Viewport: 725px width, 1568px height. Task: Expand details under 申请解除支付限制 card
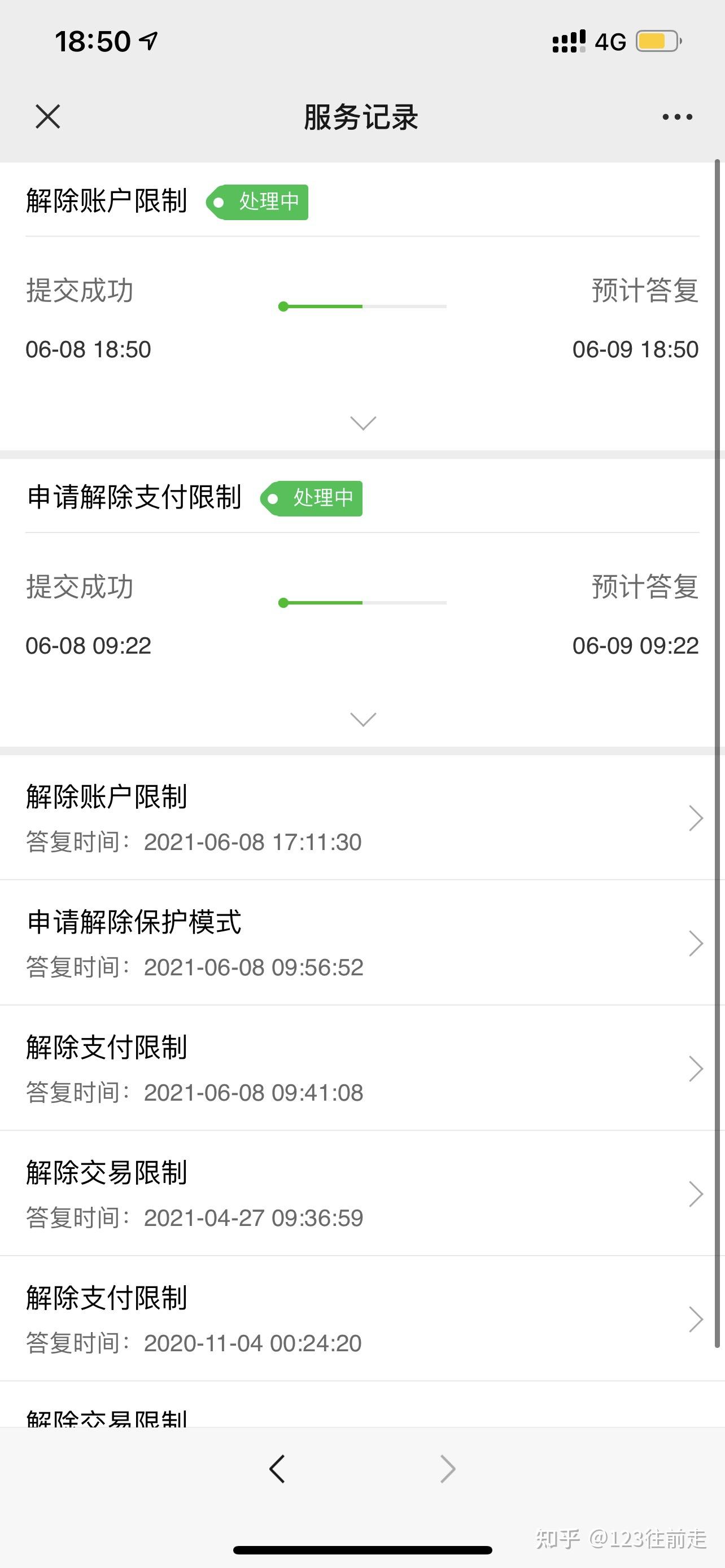[x=363, y=719]
